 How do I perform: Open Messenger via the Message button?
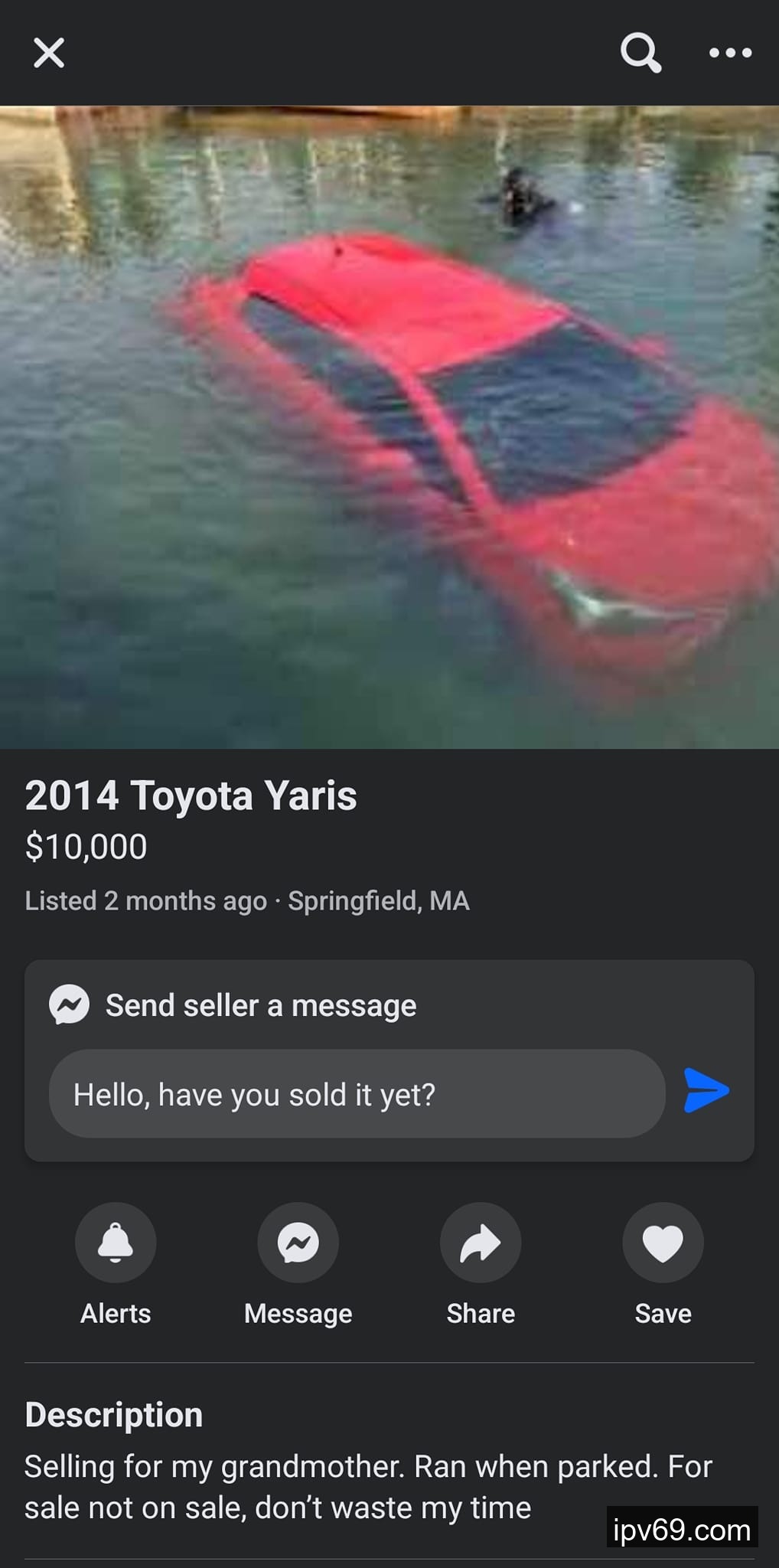298,1243
